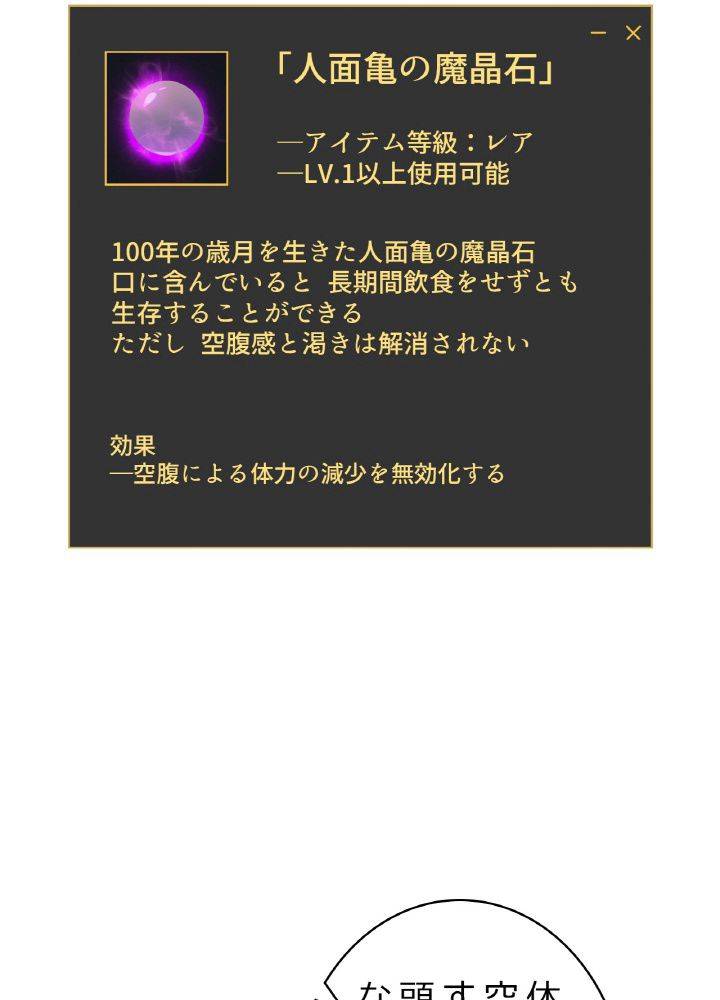Close the item description window
Viewport: 720px width, 1000px height.
tap(631, 33)
